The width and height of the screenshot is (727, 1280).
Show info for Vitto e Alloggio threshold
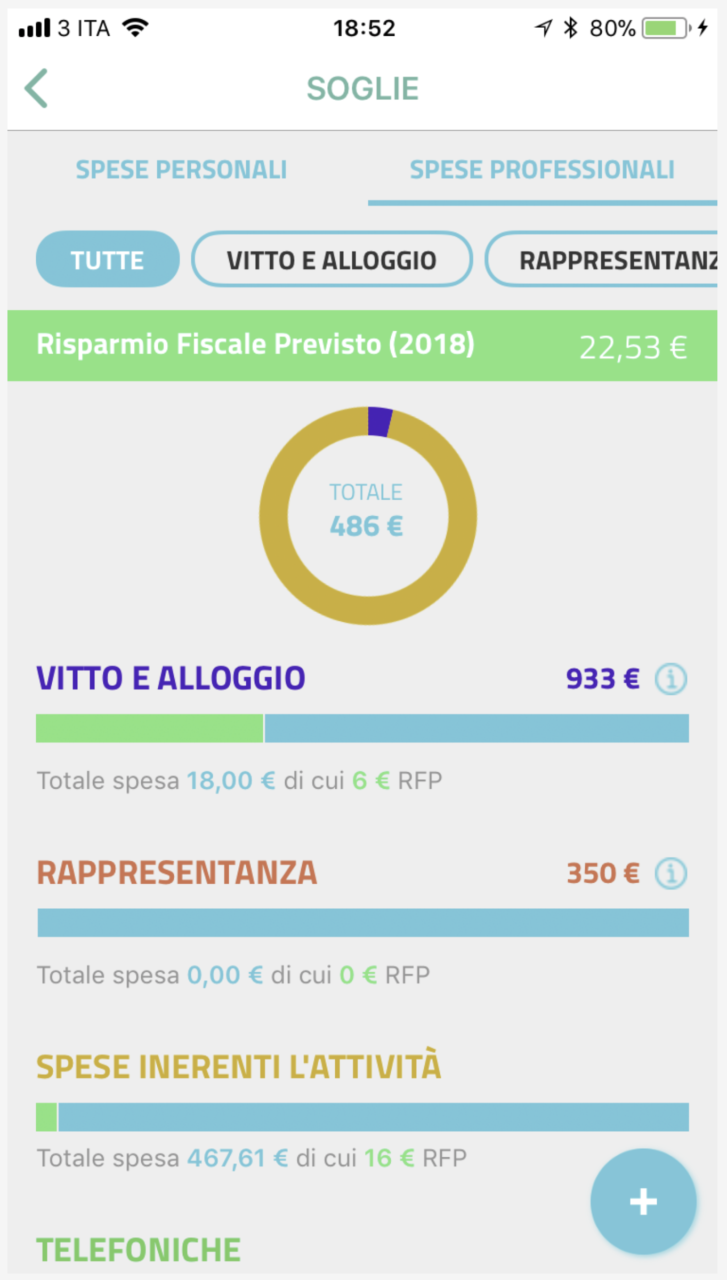click(671, 679)
